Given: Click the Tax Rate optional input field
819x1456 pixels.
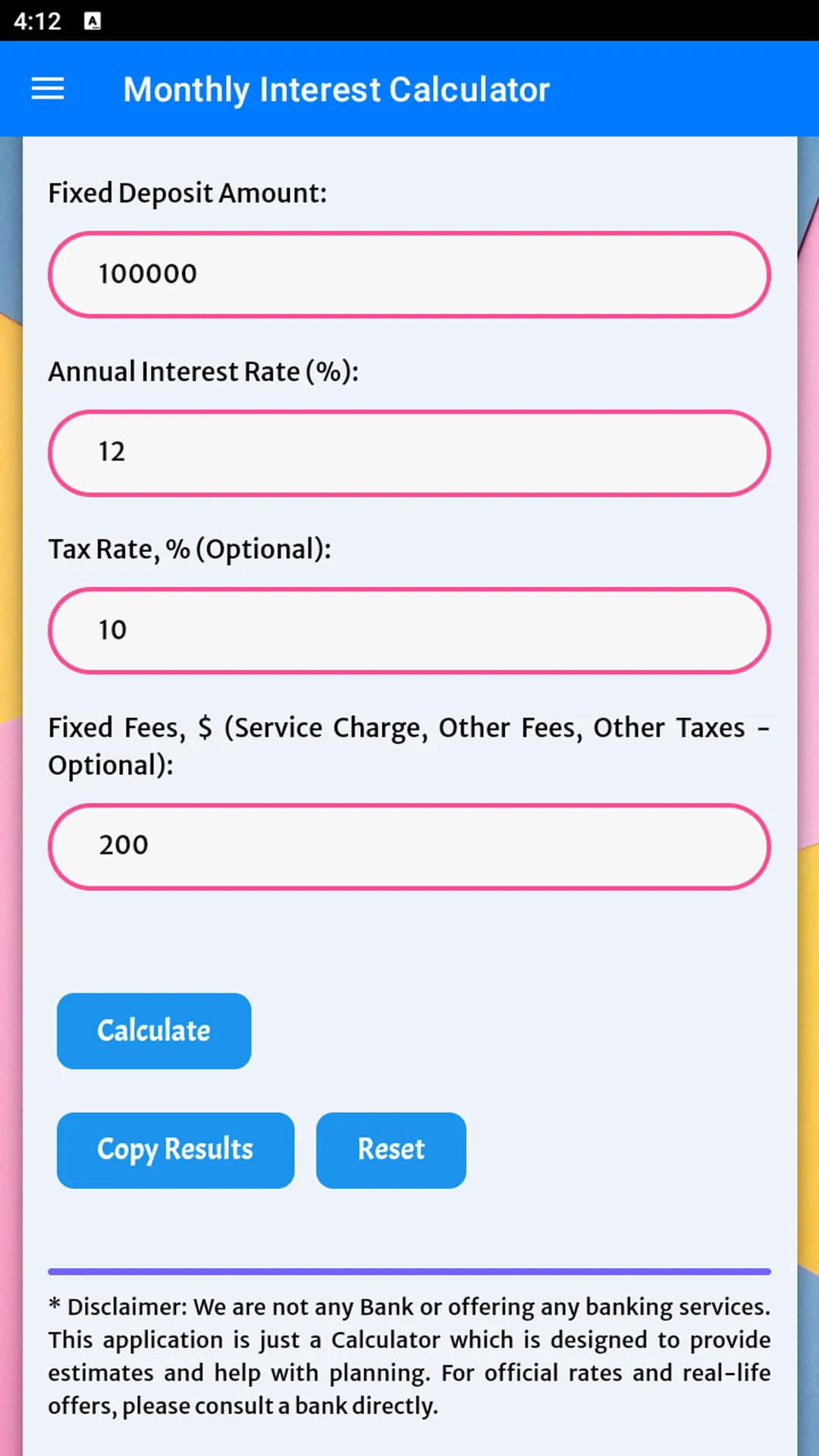Looking at the screenshot, I should coord(409,630).
